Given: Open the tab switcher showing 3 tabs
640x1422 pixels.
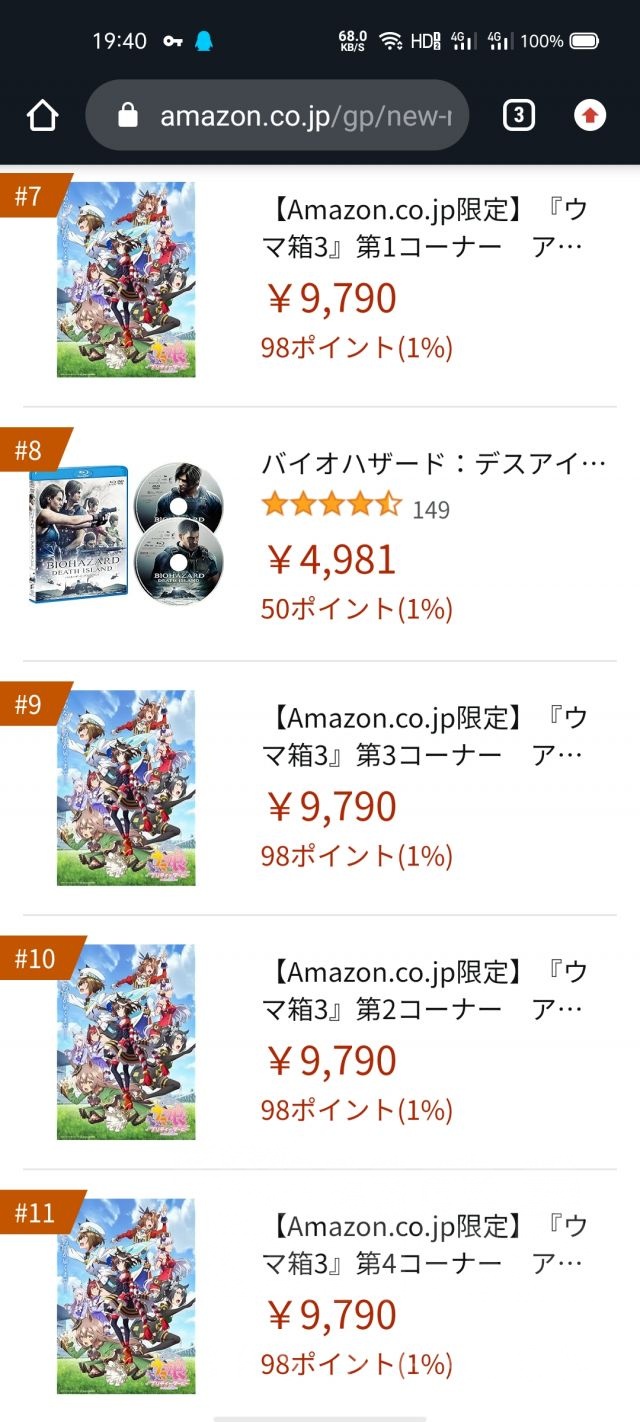Looking at the screenshot, I should pos(517,116).
